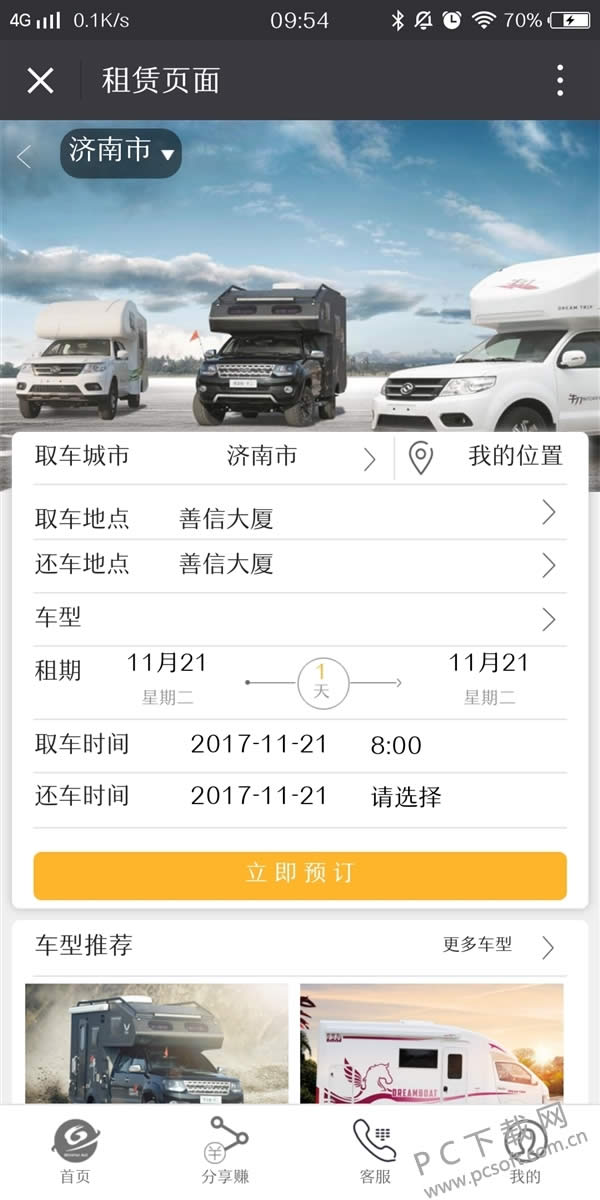Go to the 分享赚 tab

tap(225, 1151)
